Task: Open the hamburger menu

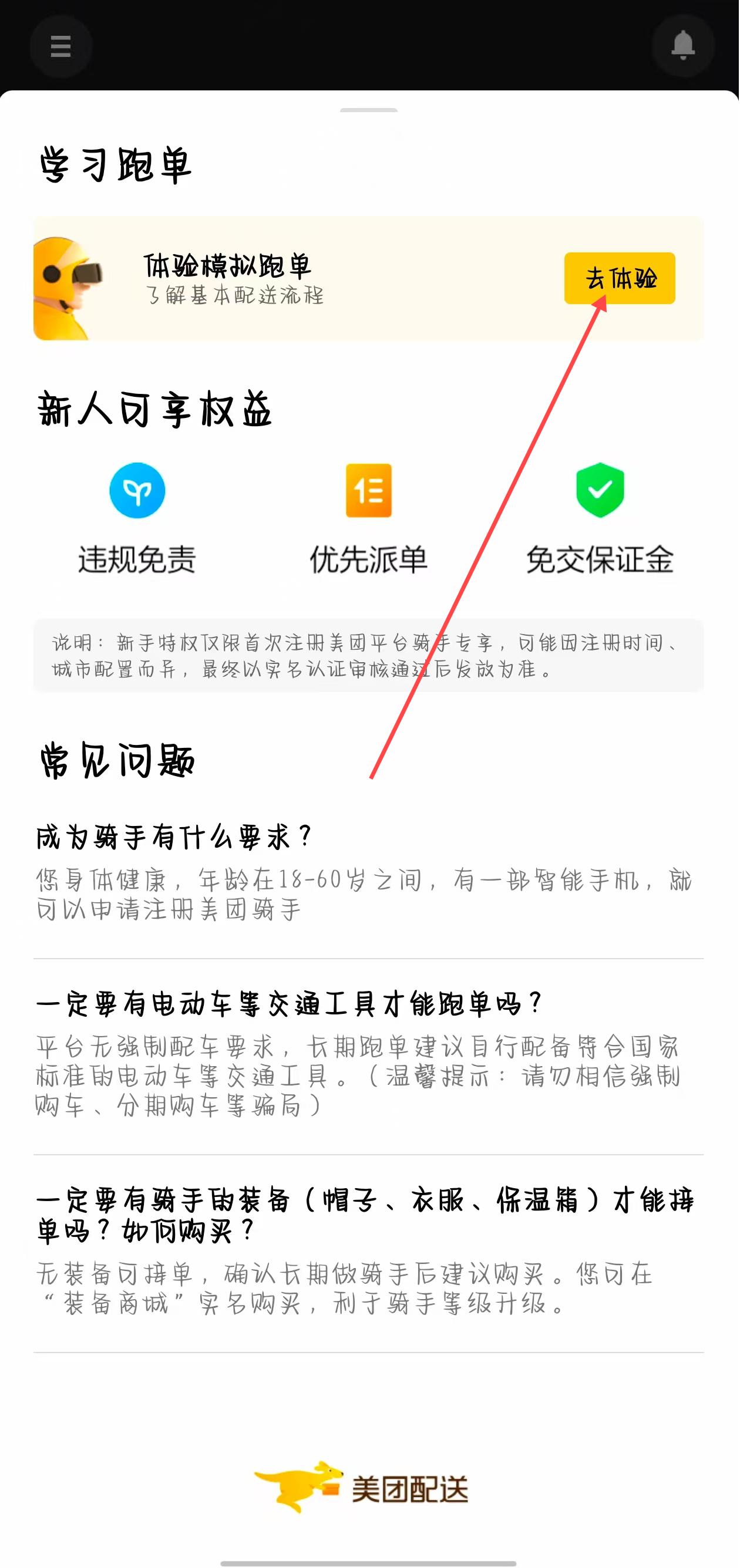Action: click(61, 46)
